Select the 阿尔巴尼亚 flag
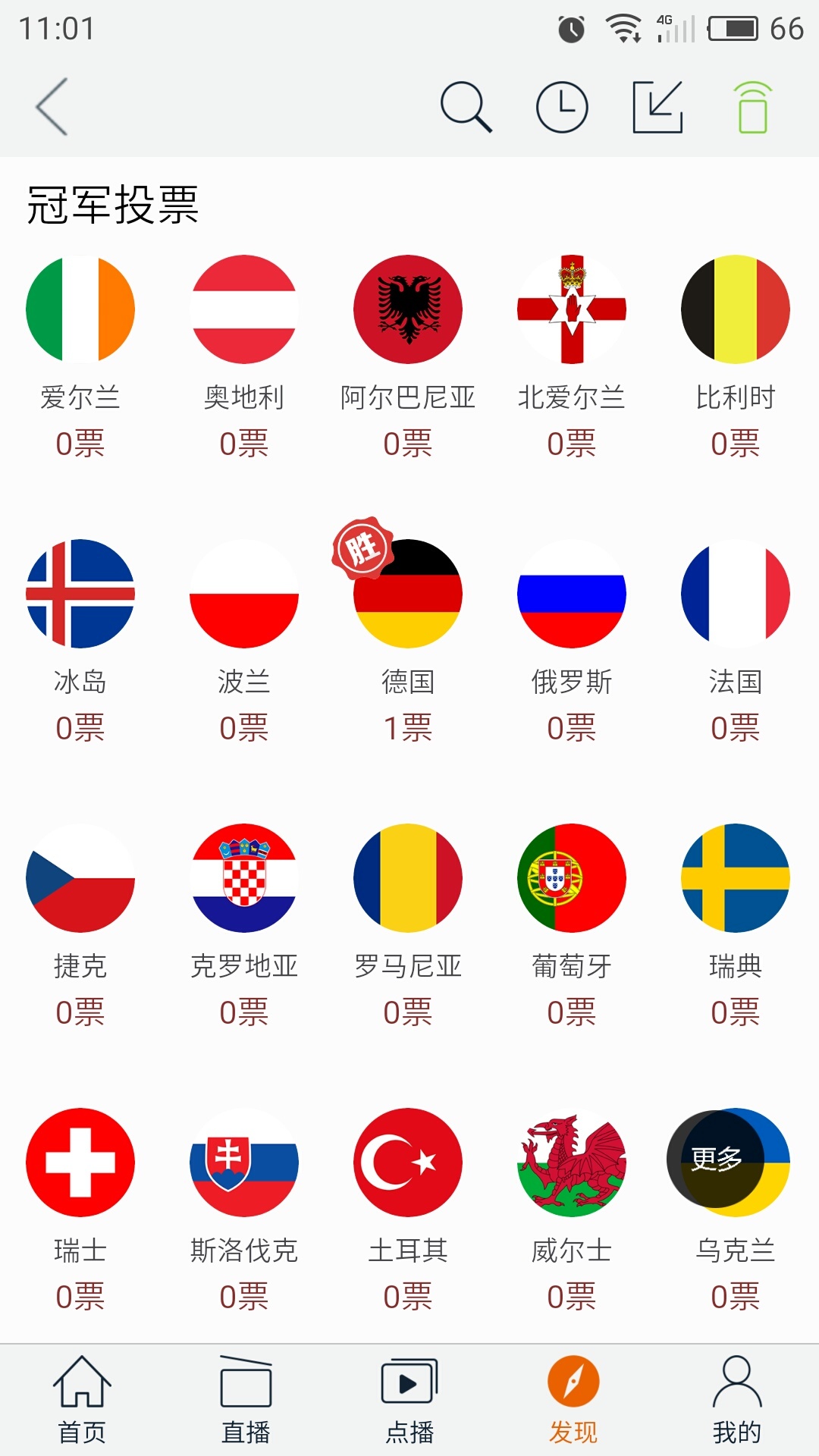Screen dimensions: 819x1456 point(408,309)
